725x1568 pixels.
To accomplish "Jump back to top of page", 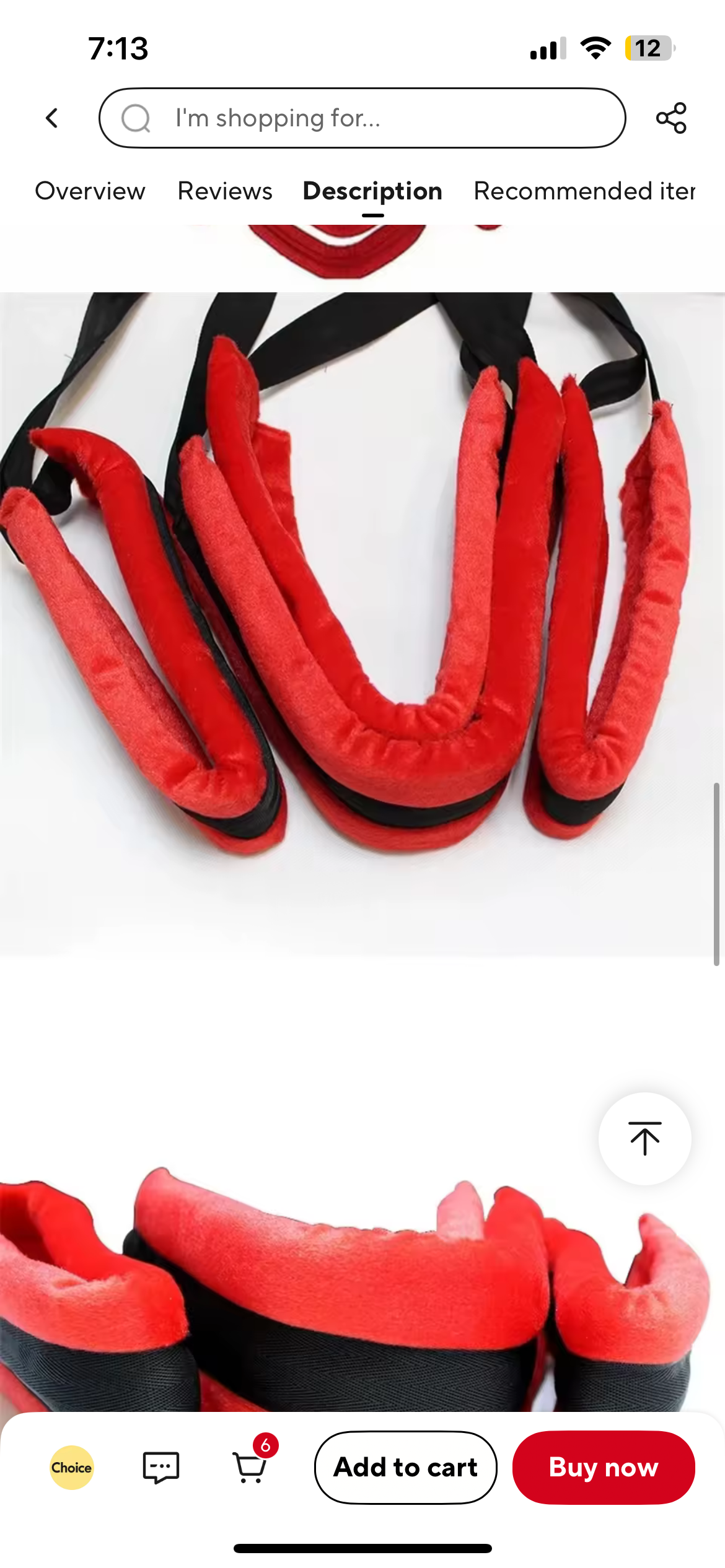I will tap(644, 1138).
